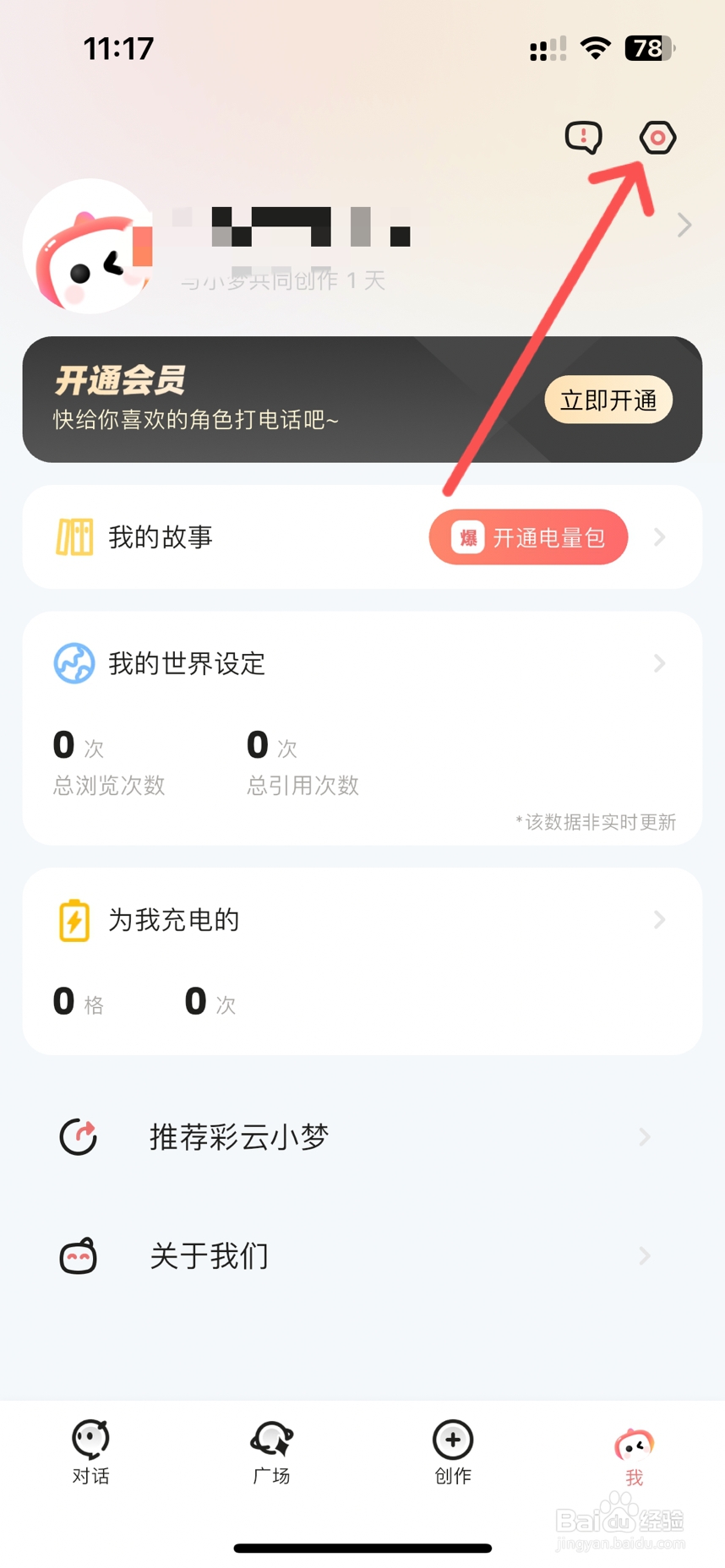Select the 我的故事 book icon
725x1568 pixels.
pyautogui.click(x=74, y=536)
